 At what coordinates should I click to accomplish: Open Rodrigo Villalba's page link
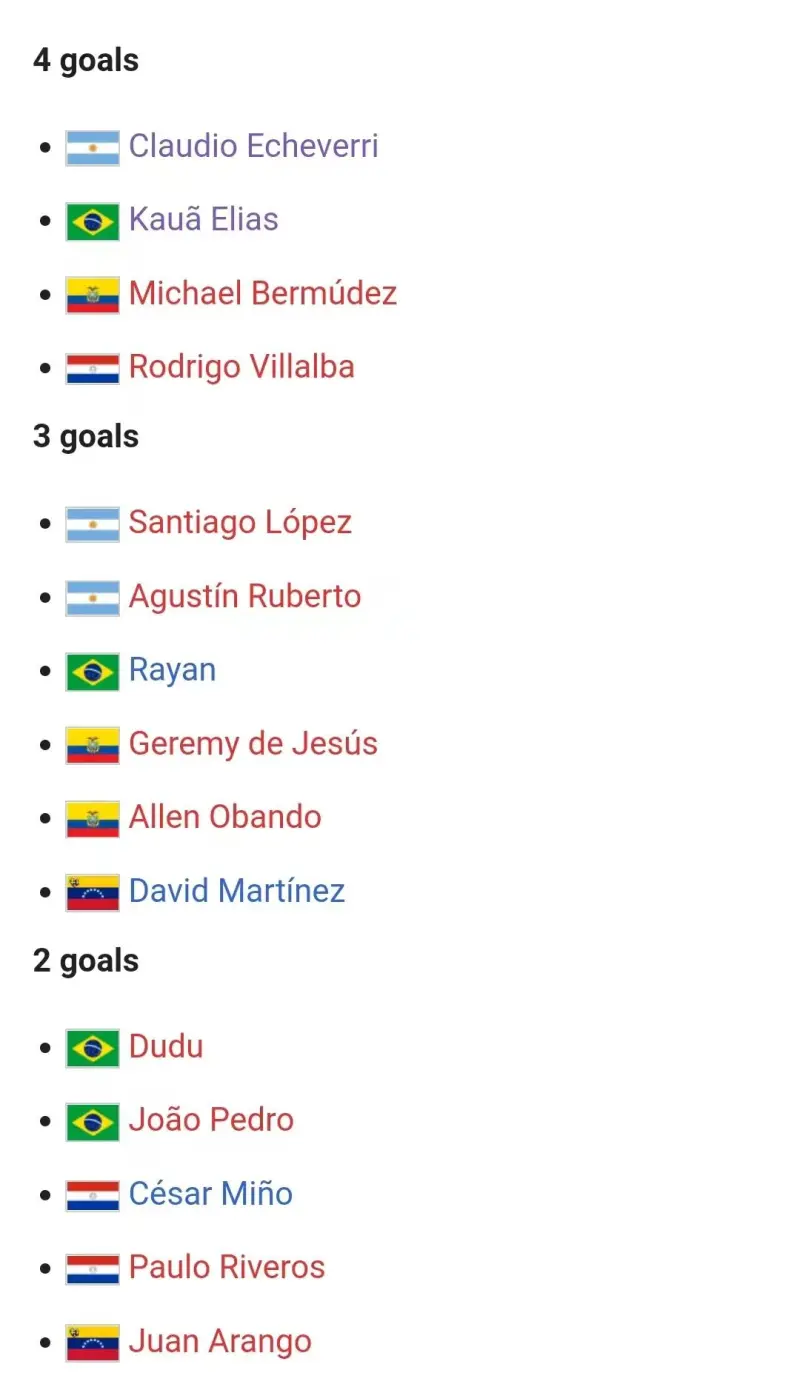242,367
